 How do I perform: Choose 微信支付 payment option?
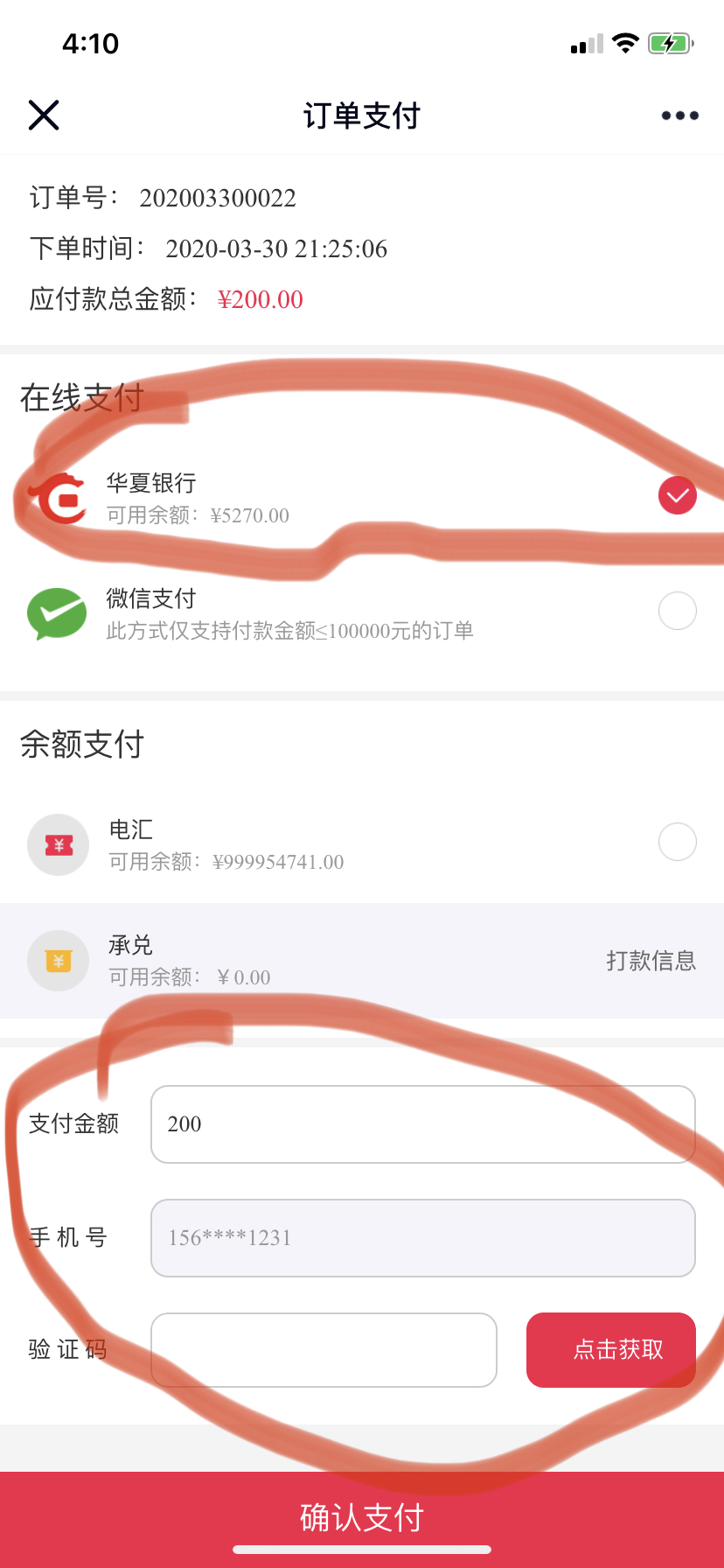(x=677, y=611)
